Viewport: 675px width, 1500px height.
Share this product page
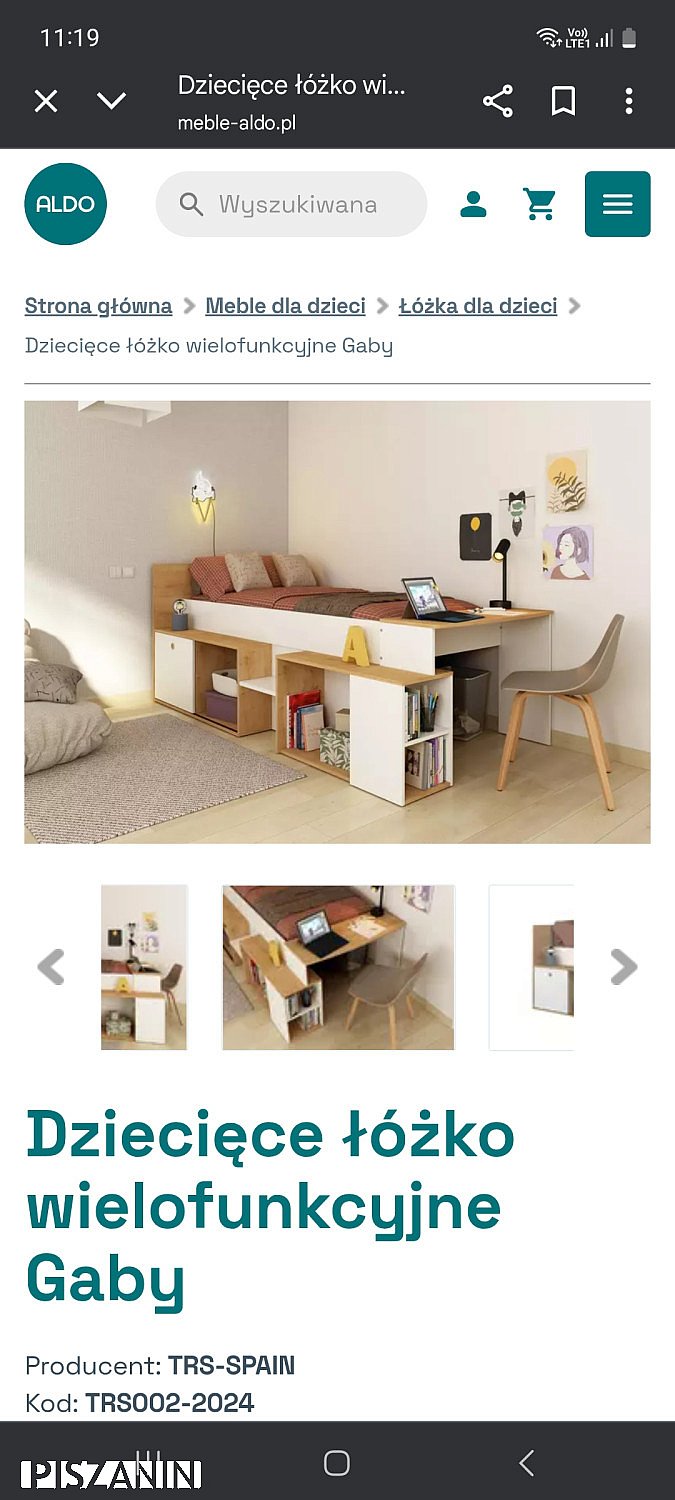pos(497,101)
